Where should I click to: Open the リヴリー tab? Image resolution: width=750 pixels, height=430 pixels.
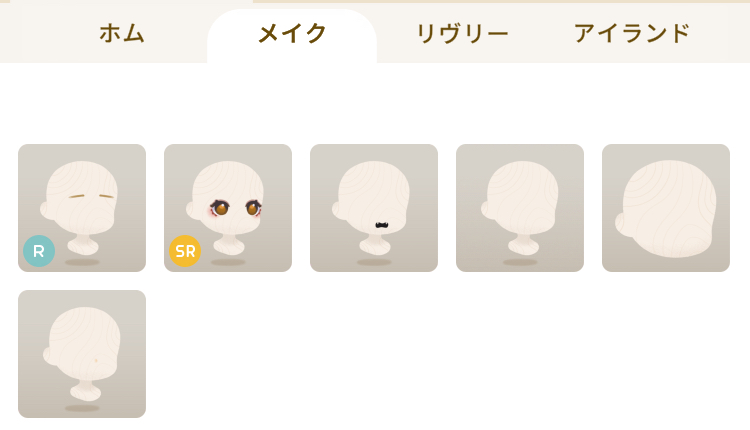pyautogui.click(x=462, y=33)
